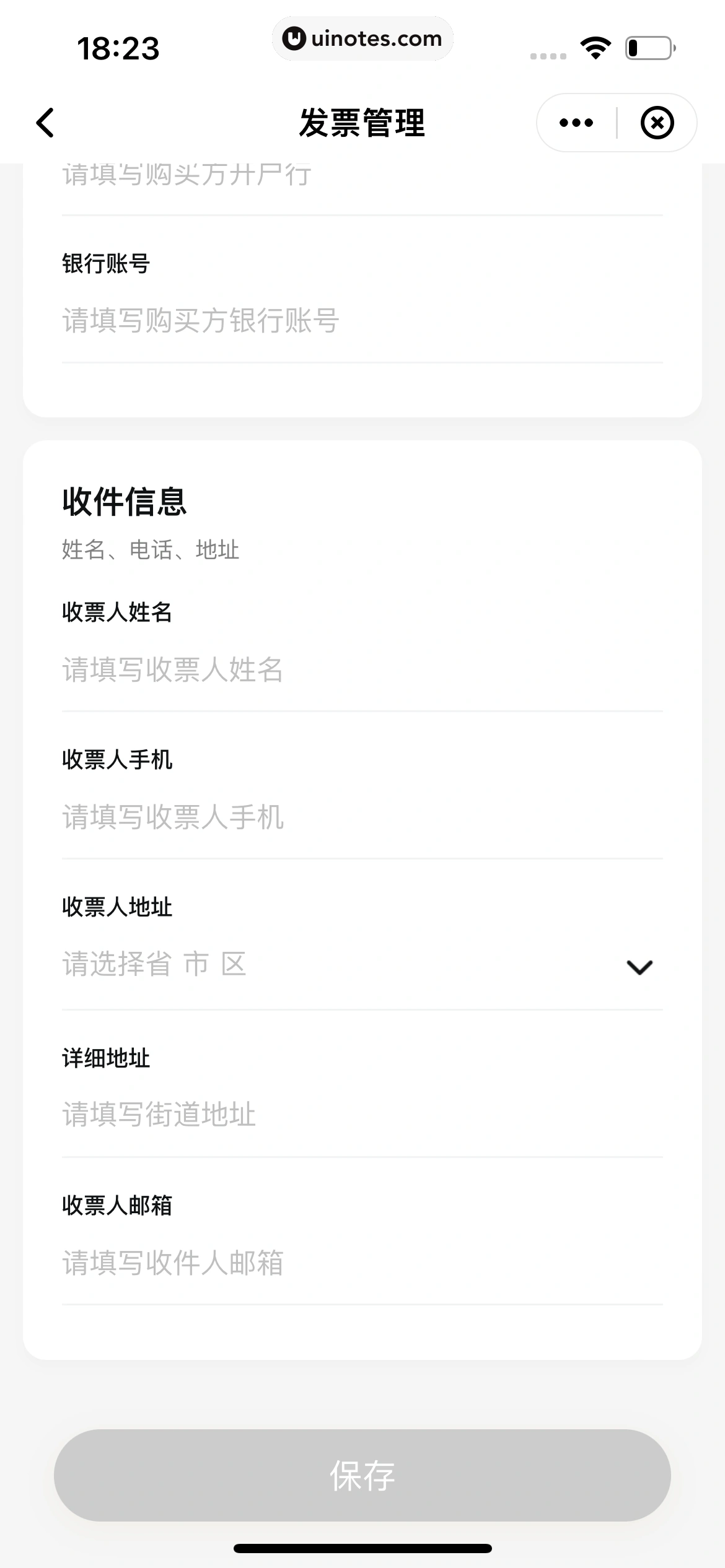The width and height of the screenshot is (725, 1568).
Task: Tap the uinotes.com badge at the top
Action: click(362, 38)
